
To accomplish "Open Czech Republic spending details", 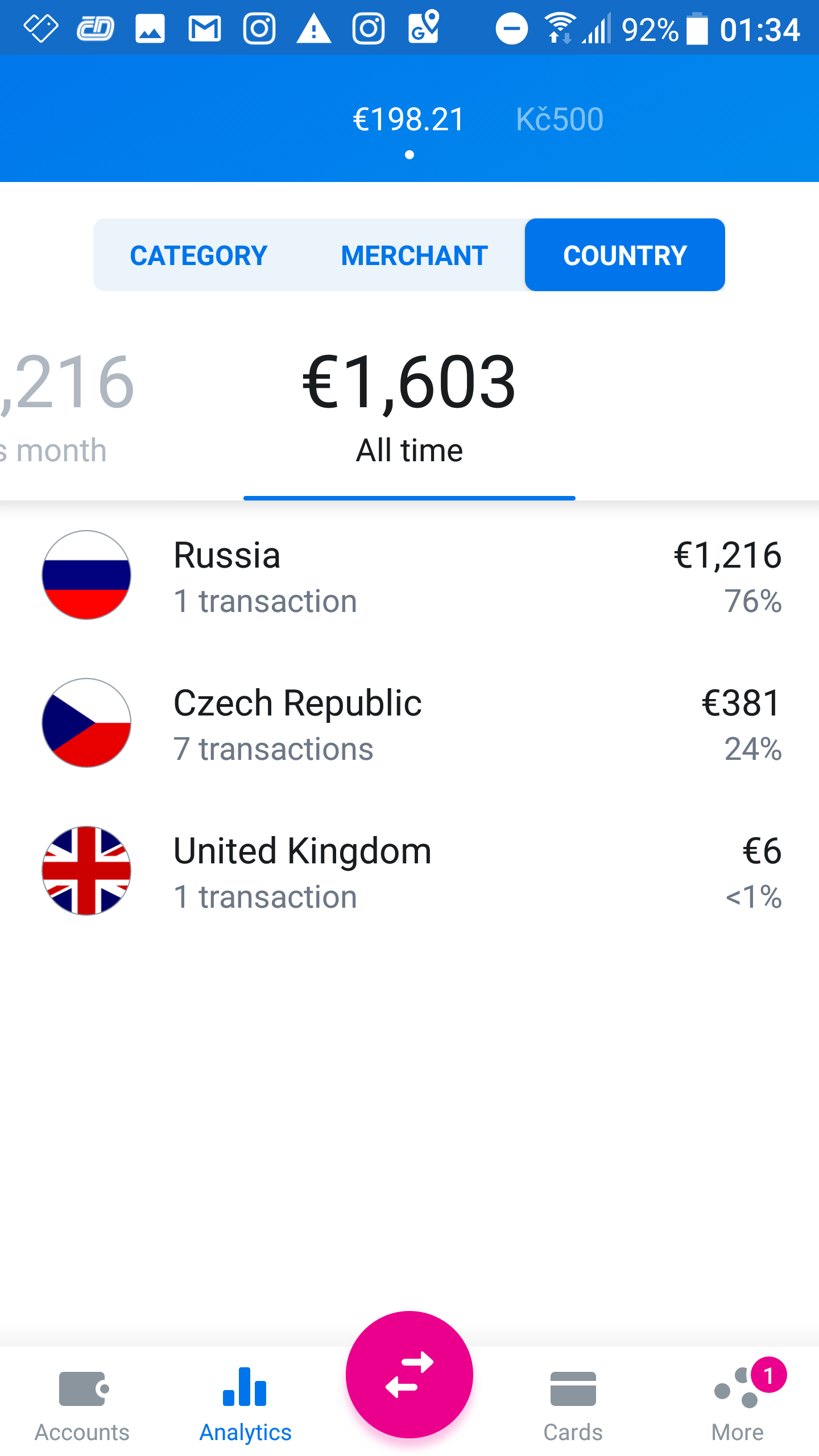I will click(409, 723).
